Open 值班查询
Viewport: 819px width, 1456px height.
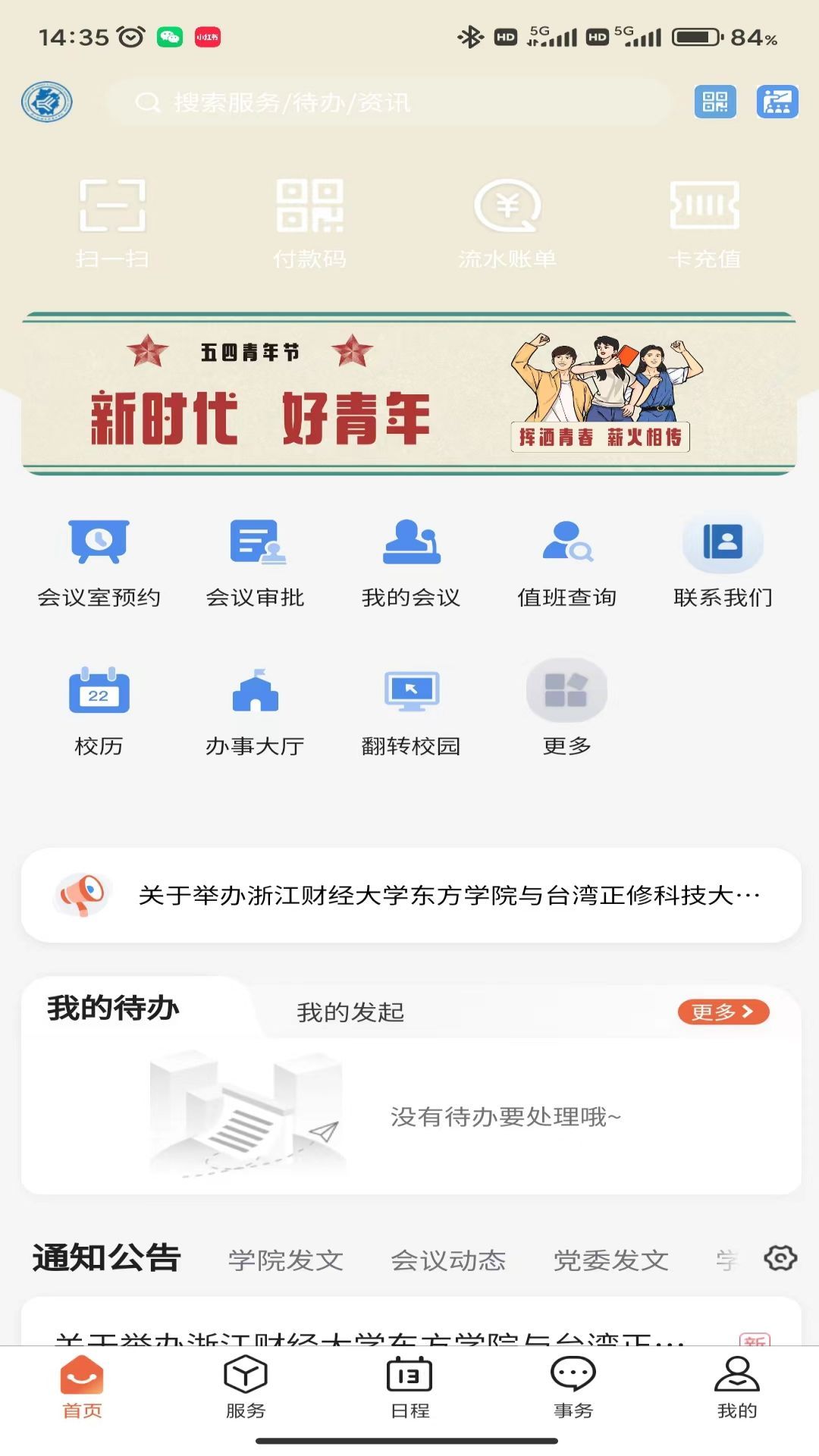[567, 562]
